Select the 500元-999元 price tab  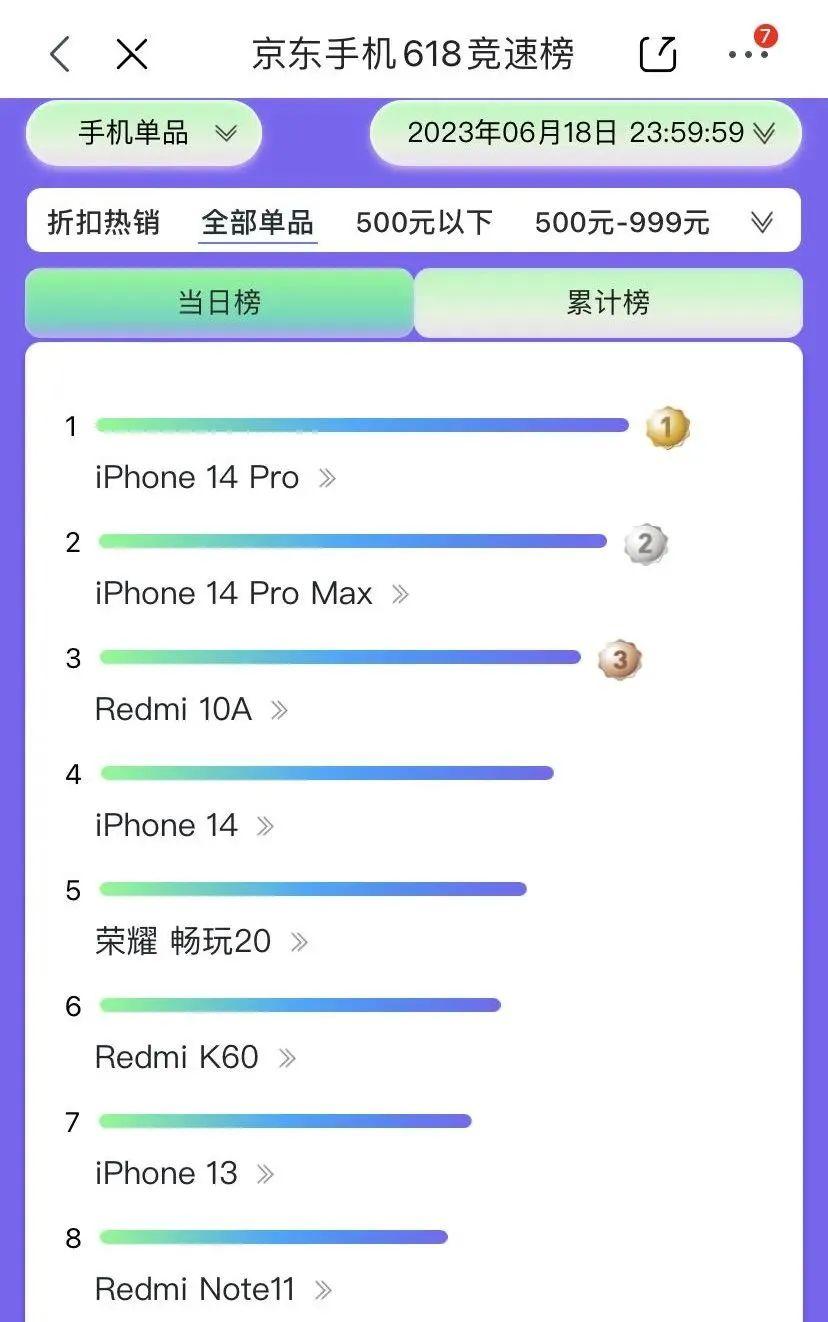[622, 222]
